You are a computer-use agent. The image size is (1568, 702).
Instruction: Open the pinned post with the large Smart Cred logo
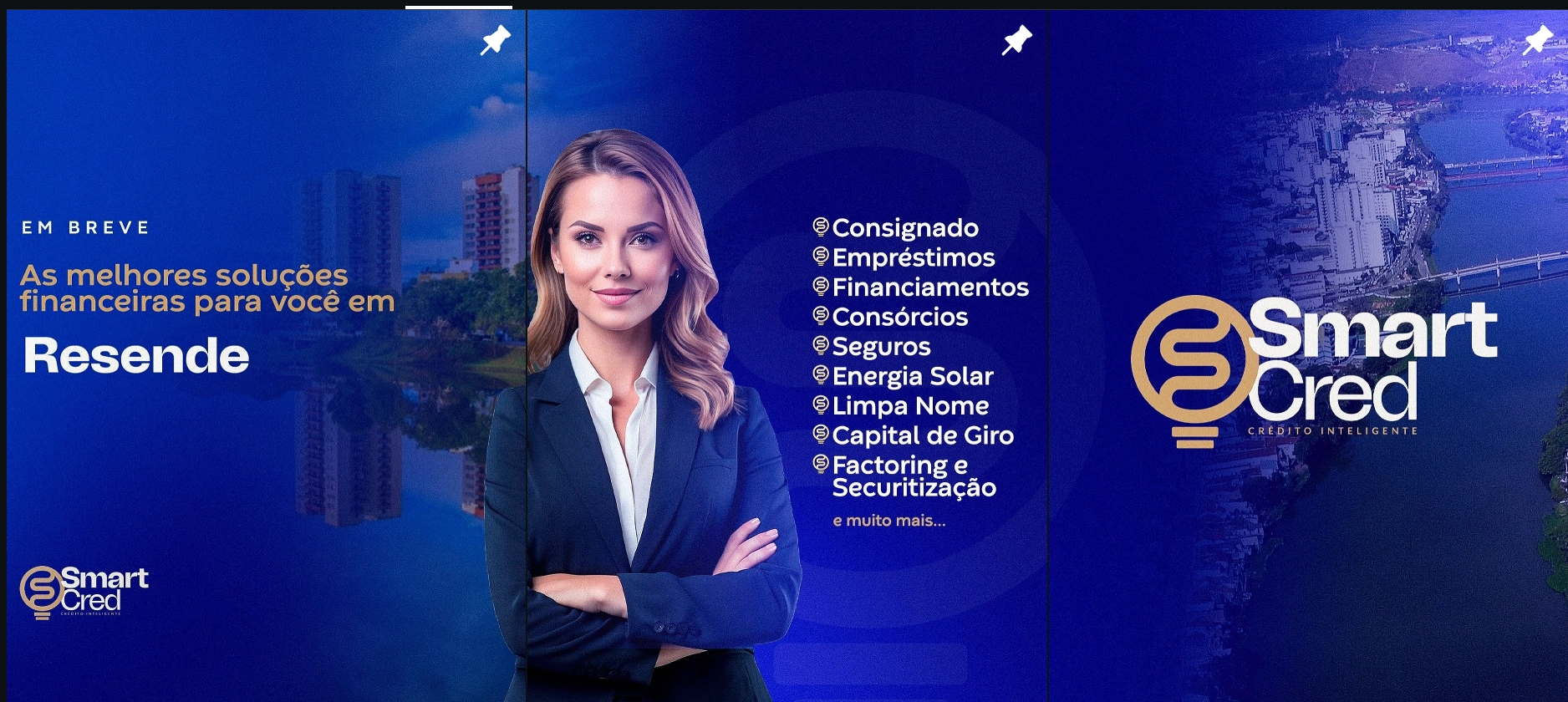[1308, 355]
